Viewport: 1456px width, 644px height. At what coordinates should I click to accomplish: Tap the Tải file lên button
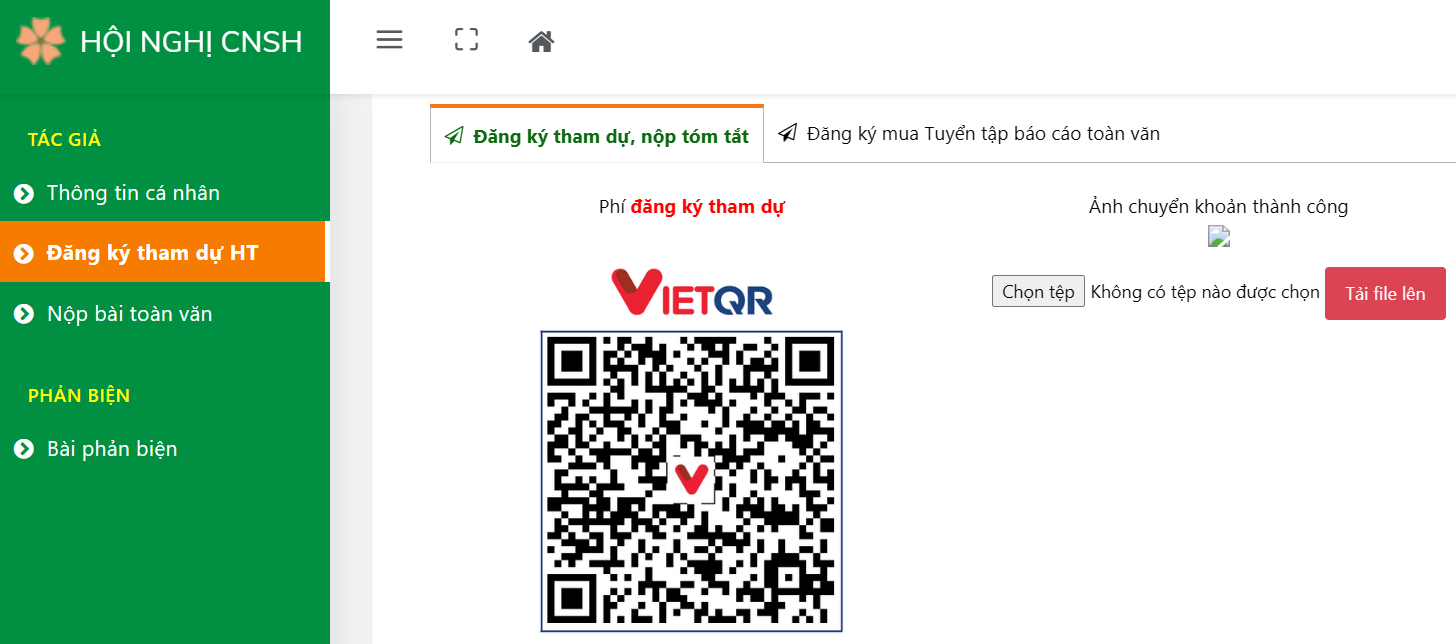[x=1385, y=294]
